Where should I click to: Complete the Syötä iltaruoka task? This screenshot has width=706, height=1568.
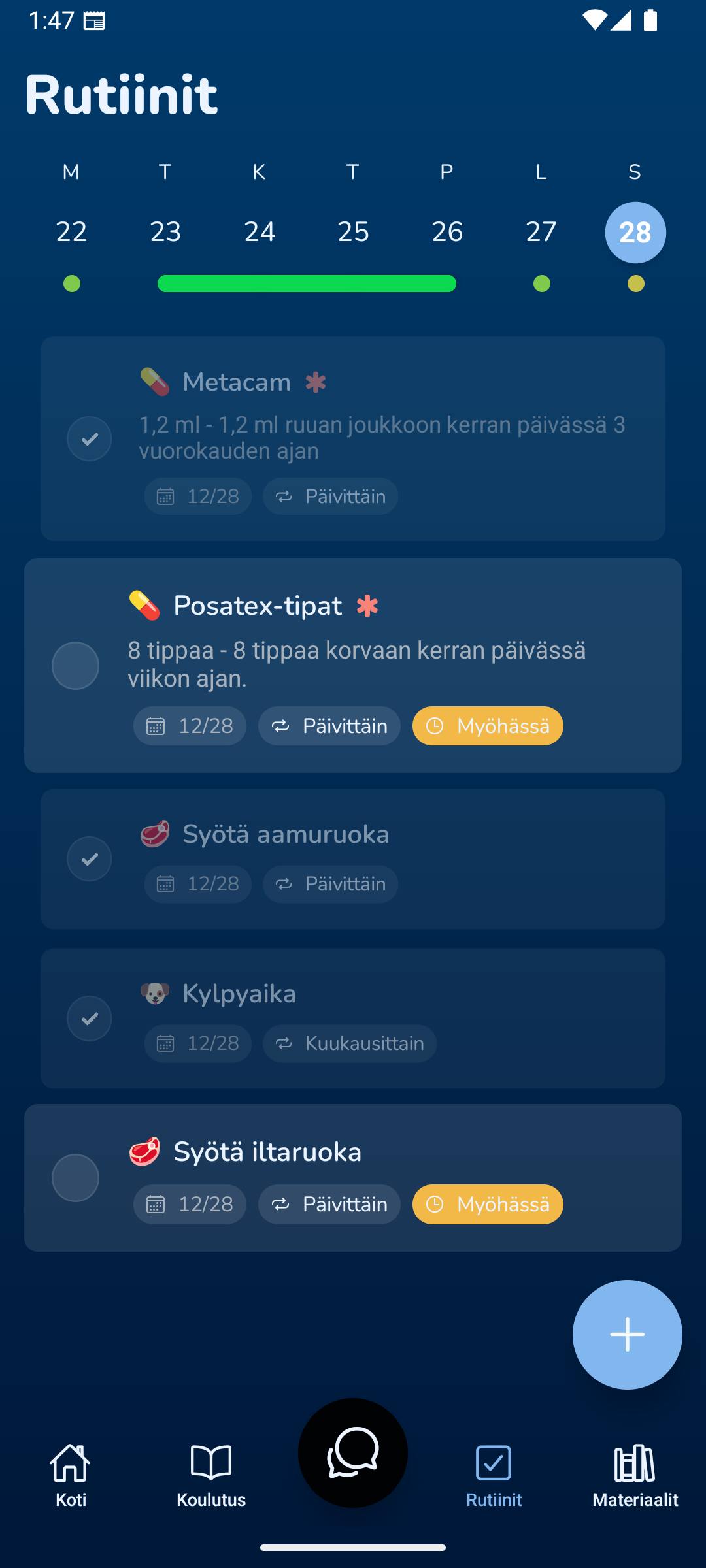(75, 1177)
